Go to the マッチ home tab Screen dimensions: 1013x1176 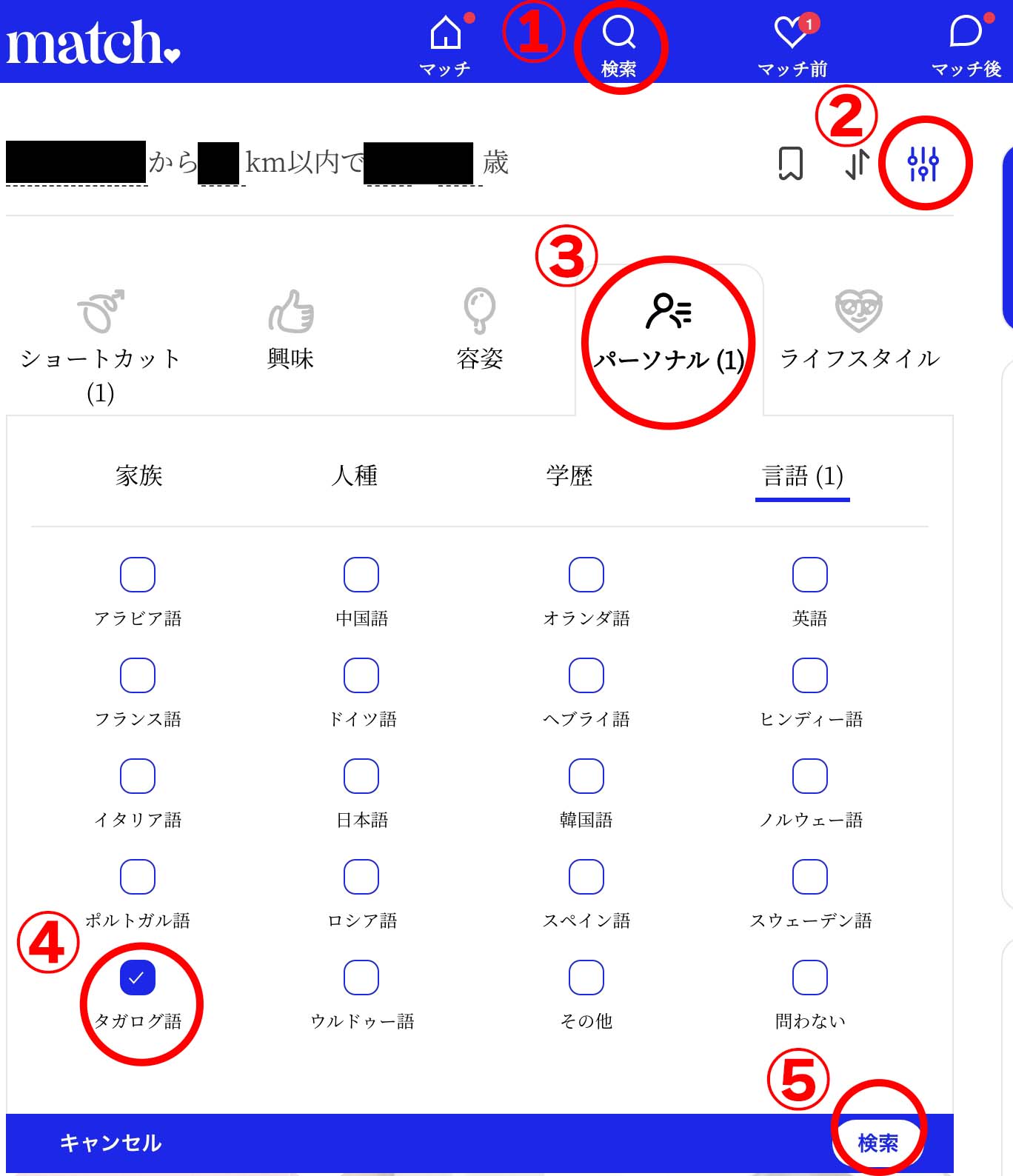pyautogui.click(x=445, y=44)
